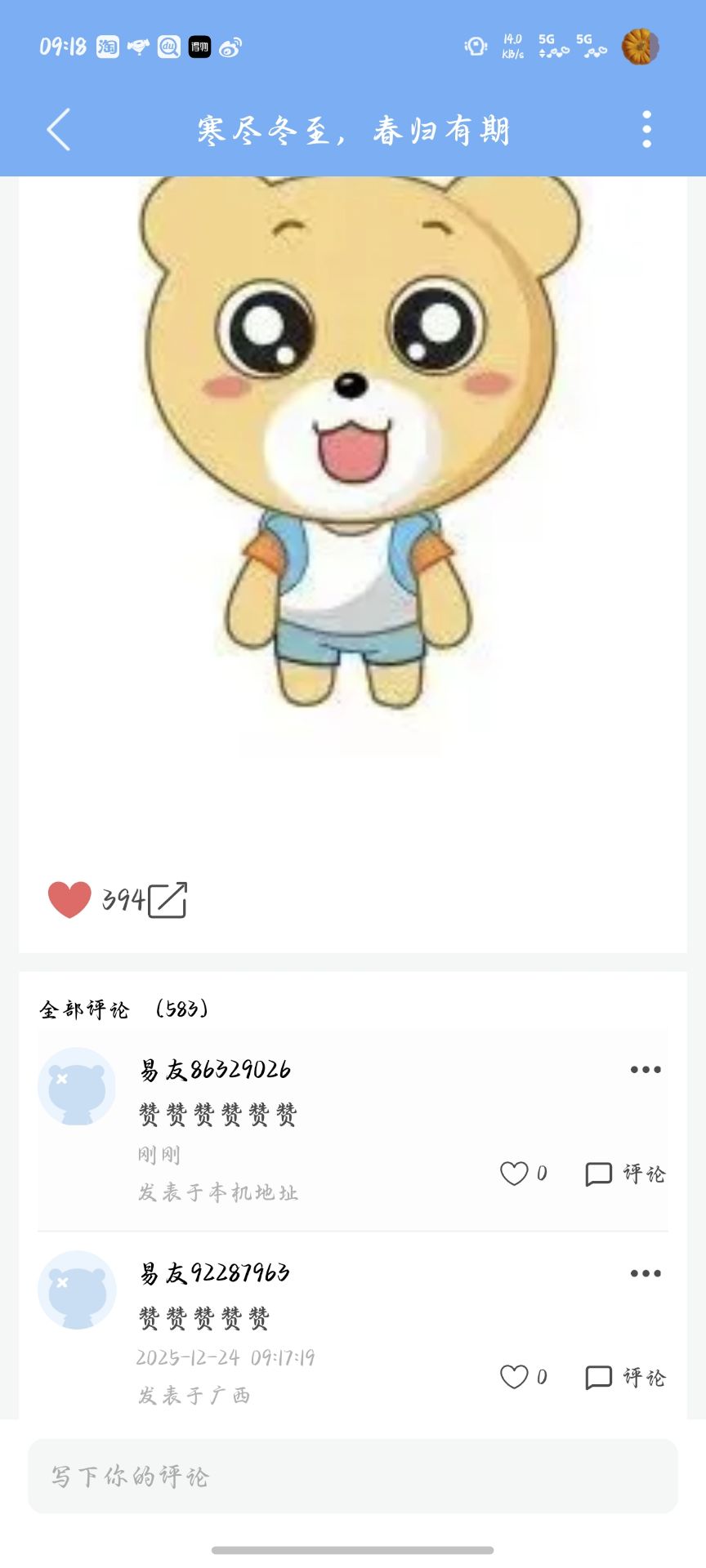Like the comment by 易友86329026
This screenshot has width=706, height=1568.
click(x=514, y=1174)
